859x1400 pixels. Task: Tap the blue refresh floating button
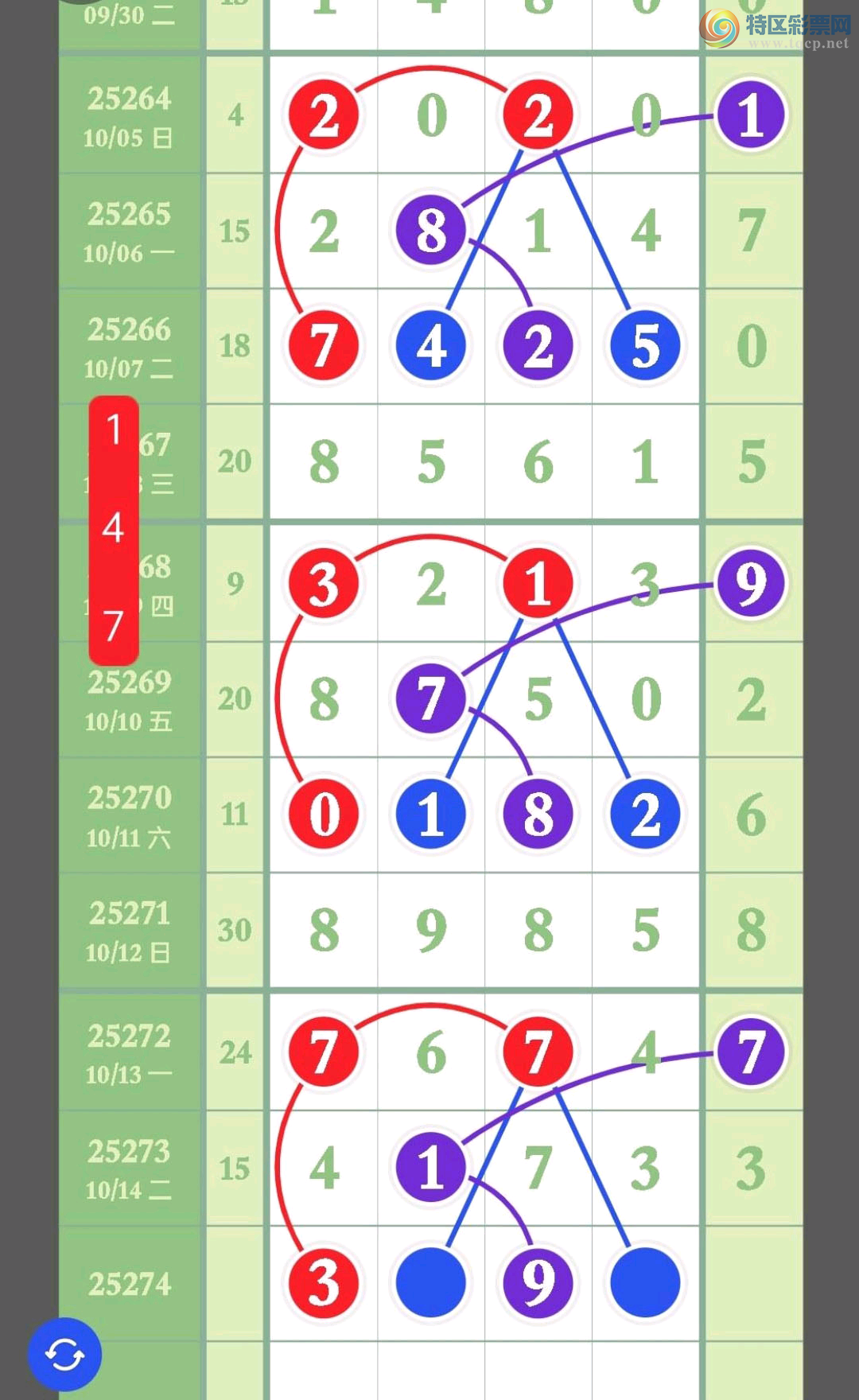[x=64, y=1354]
